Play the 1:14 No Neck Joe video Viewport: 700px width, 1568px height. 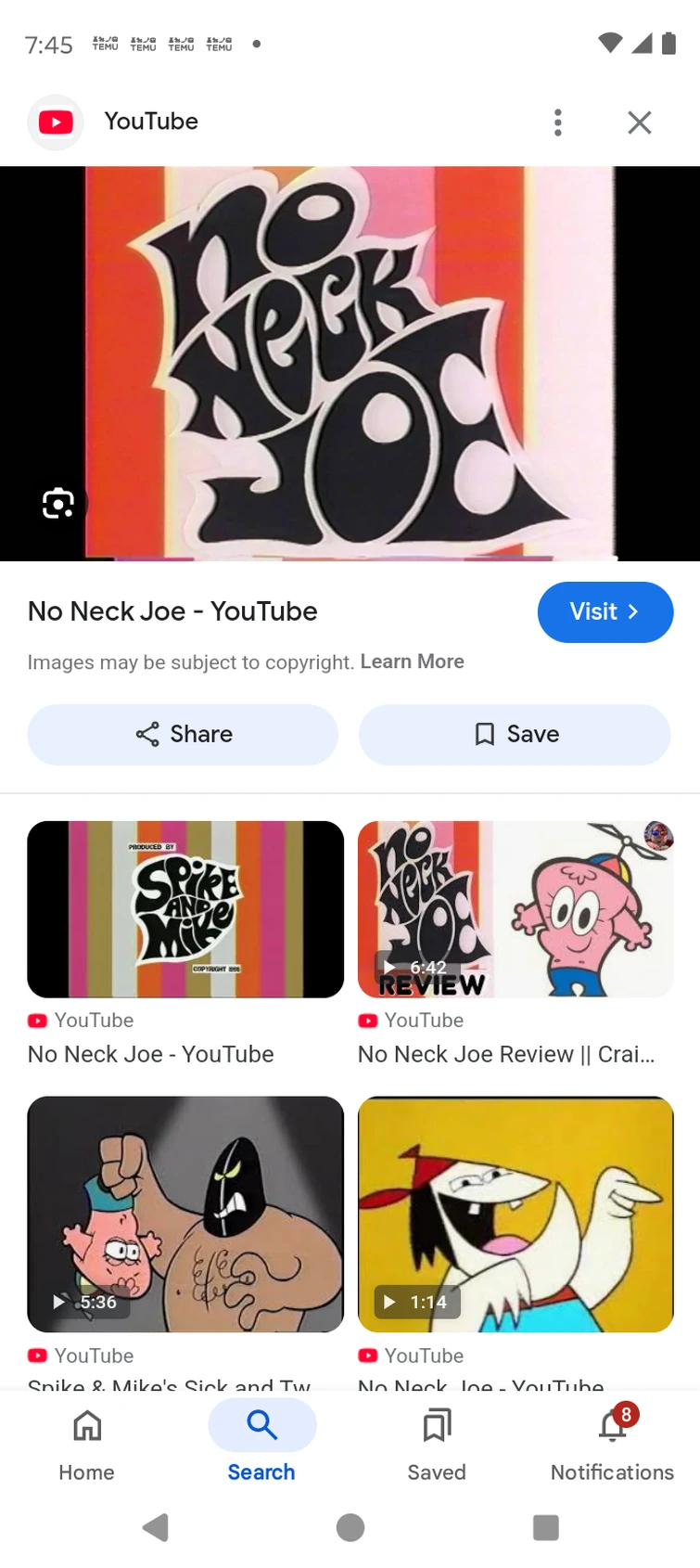pyautogui.click(x=515, y=1214)
